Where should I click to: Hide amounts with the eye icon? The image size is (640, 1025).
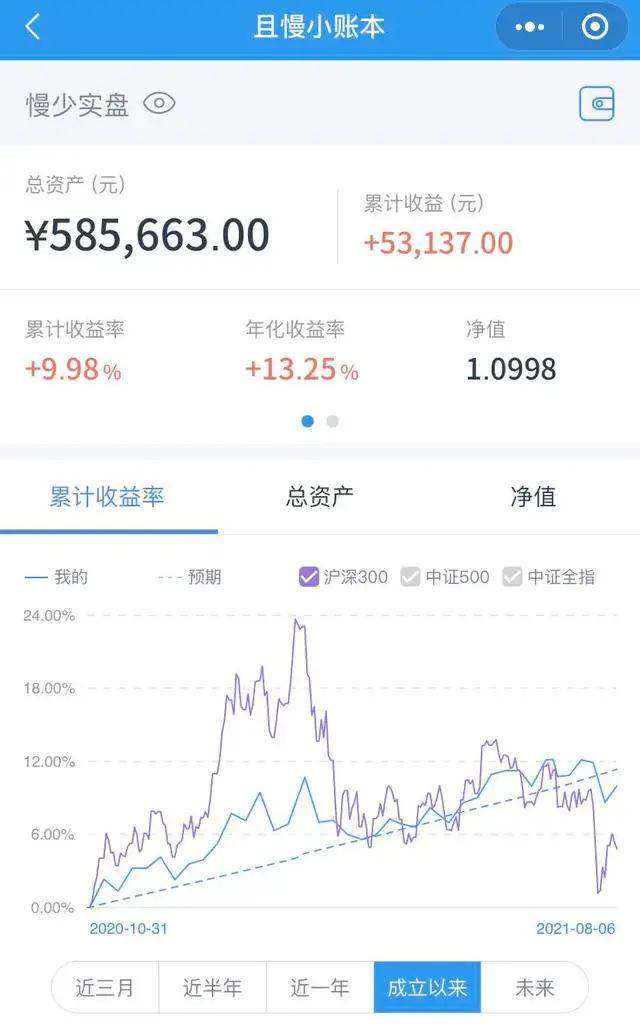pos(160,103)
